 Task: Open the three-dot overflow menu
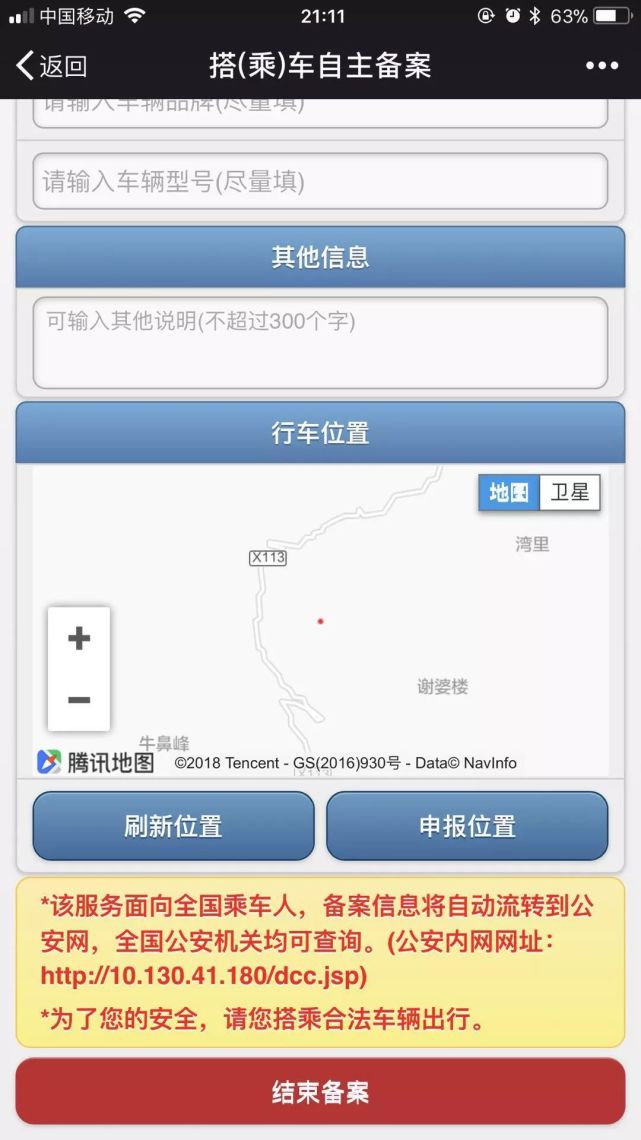pos(601,66)
